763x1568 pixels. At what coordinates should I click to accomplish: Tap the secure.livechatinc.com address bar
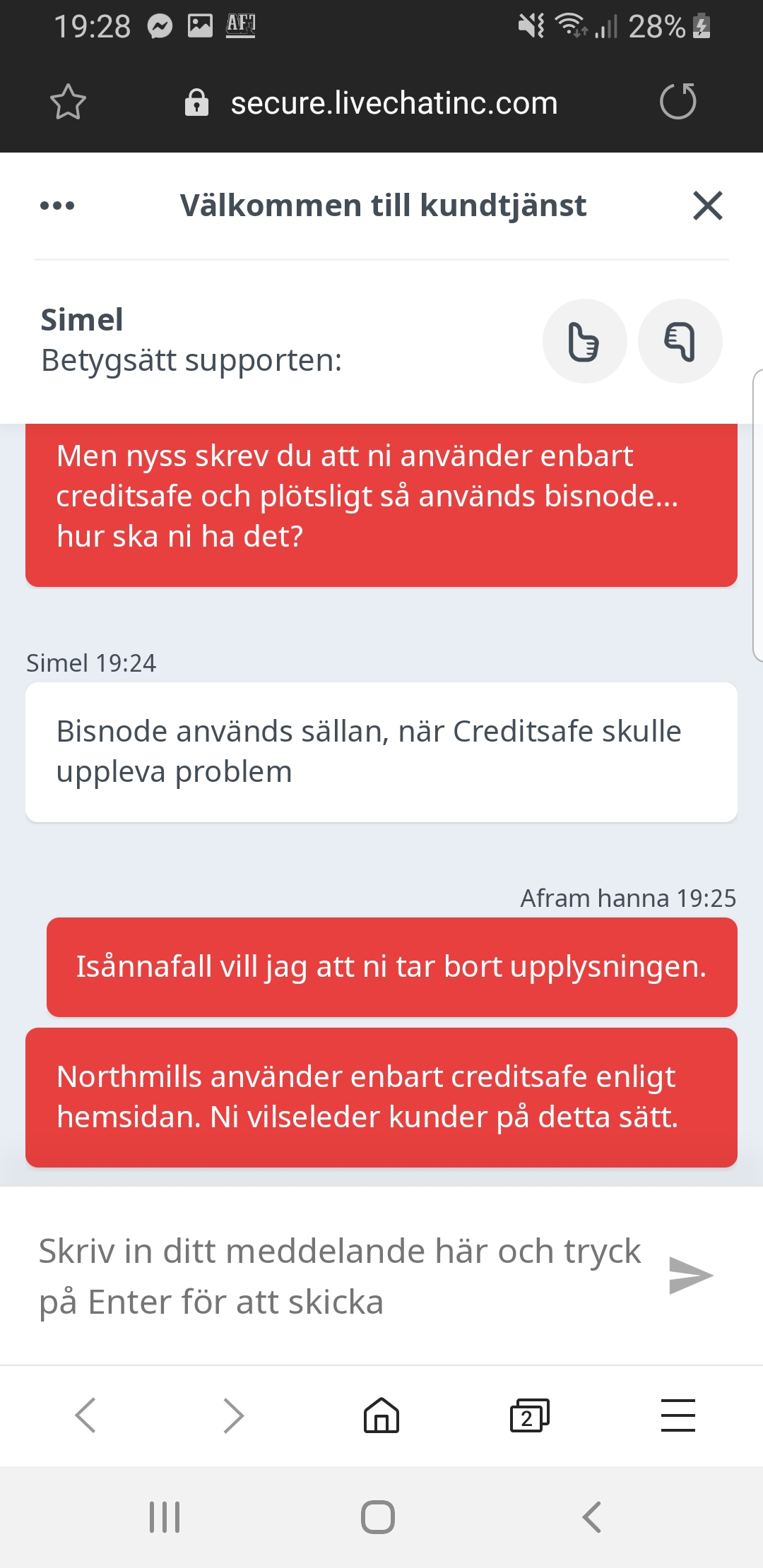pos(394,103)
